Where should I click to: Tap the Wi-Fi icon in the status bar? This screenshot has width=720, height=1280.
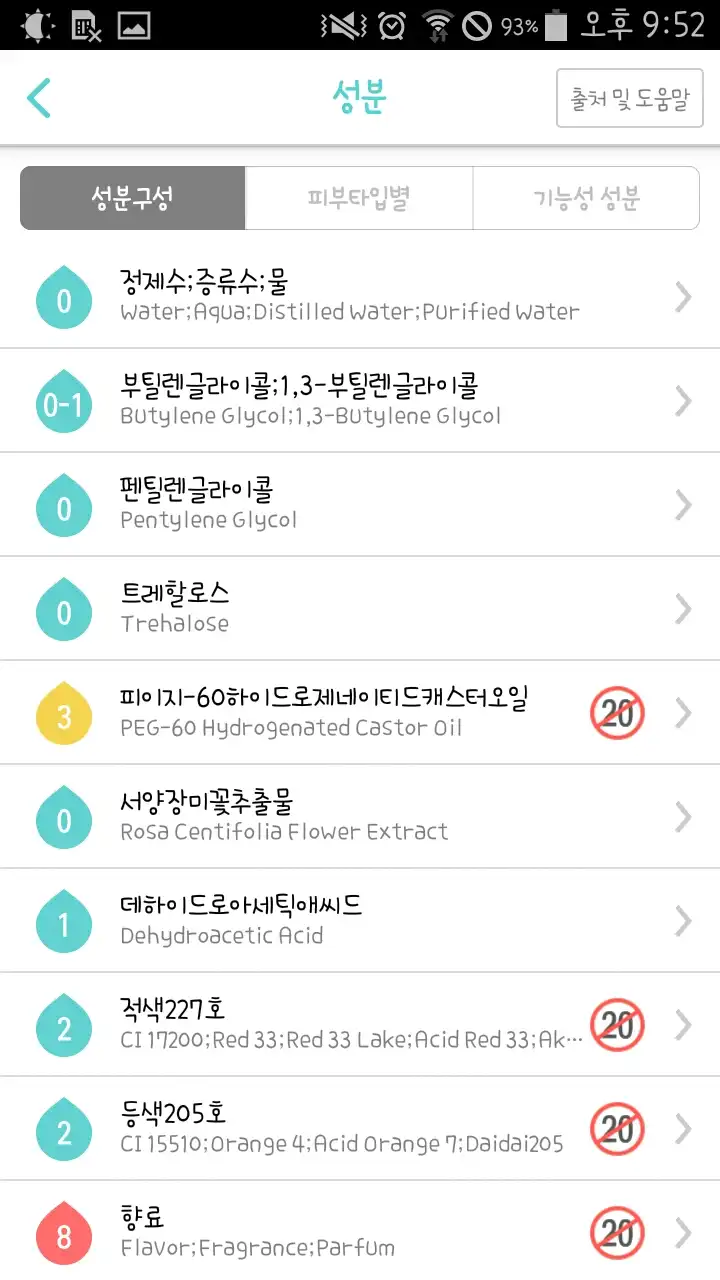(x=436, y=23)
